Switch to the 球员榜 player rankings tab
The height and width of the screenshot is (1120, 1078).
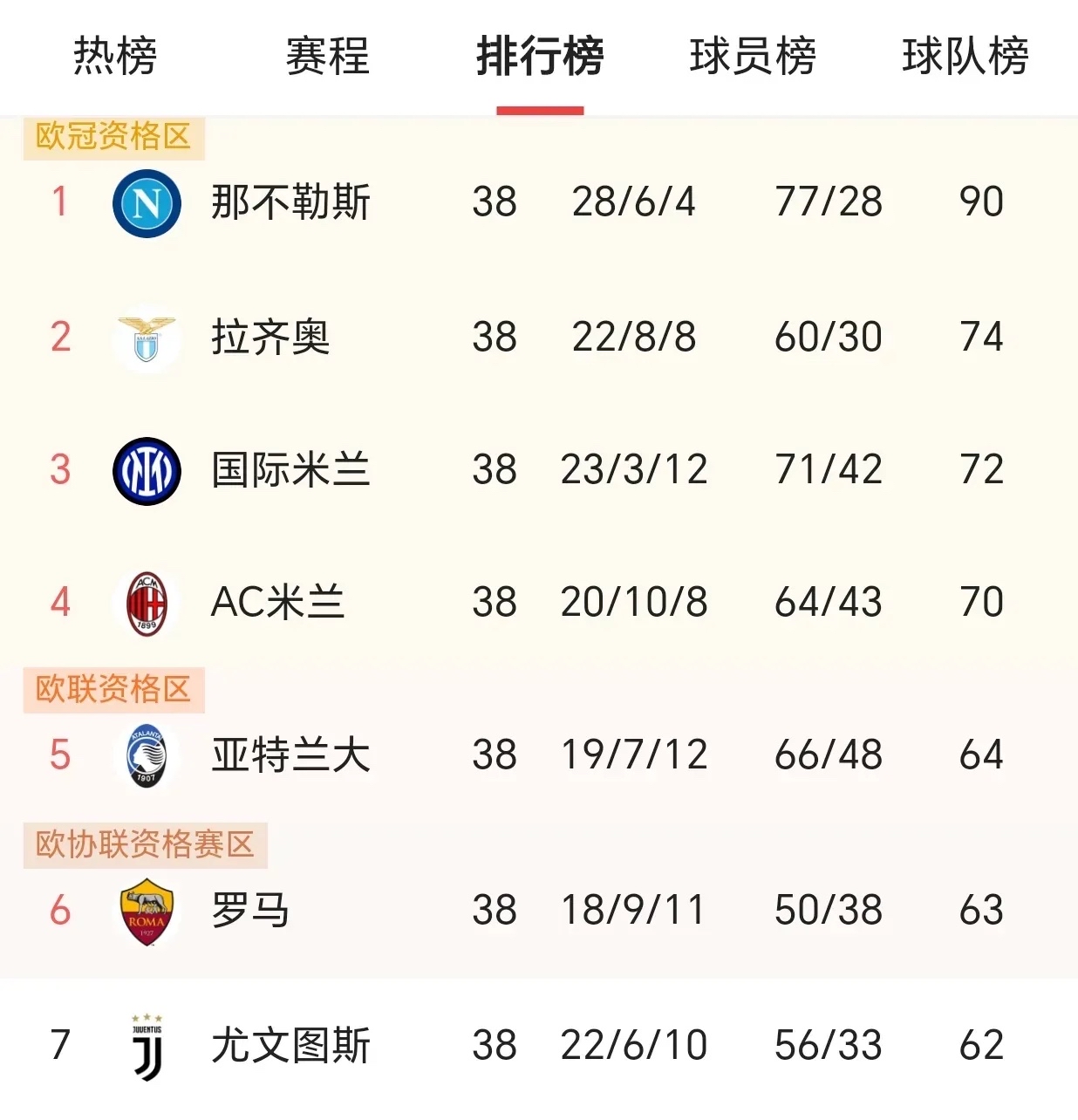click(754, 58)
